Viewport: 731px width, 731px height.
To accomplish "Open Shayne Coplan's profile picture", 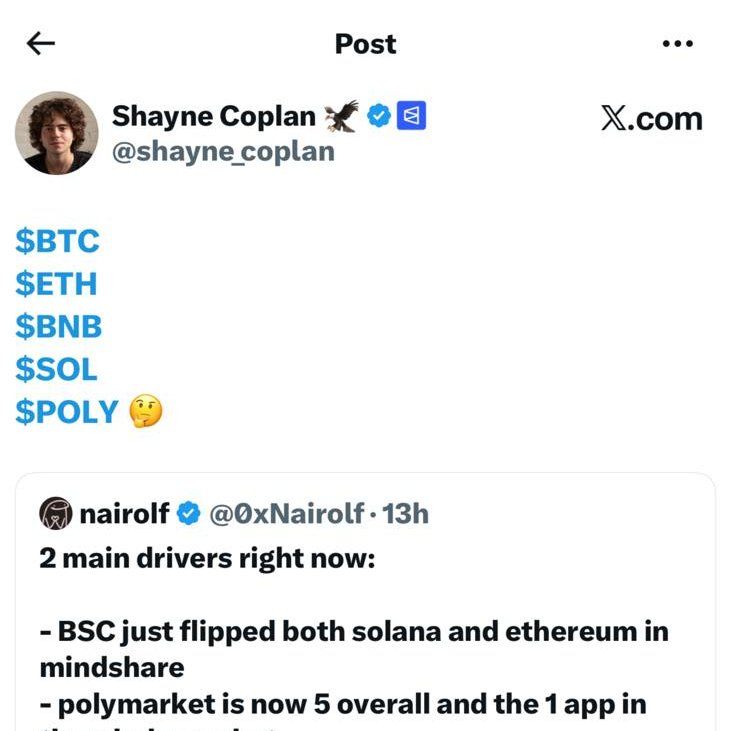I will click(x=57, y=133).
